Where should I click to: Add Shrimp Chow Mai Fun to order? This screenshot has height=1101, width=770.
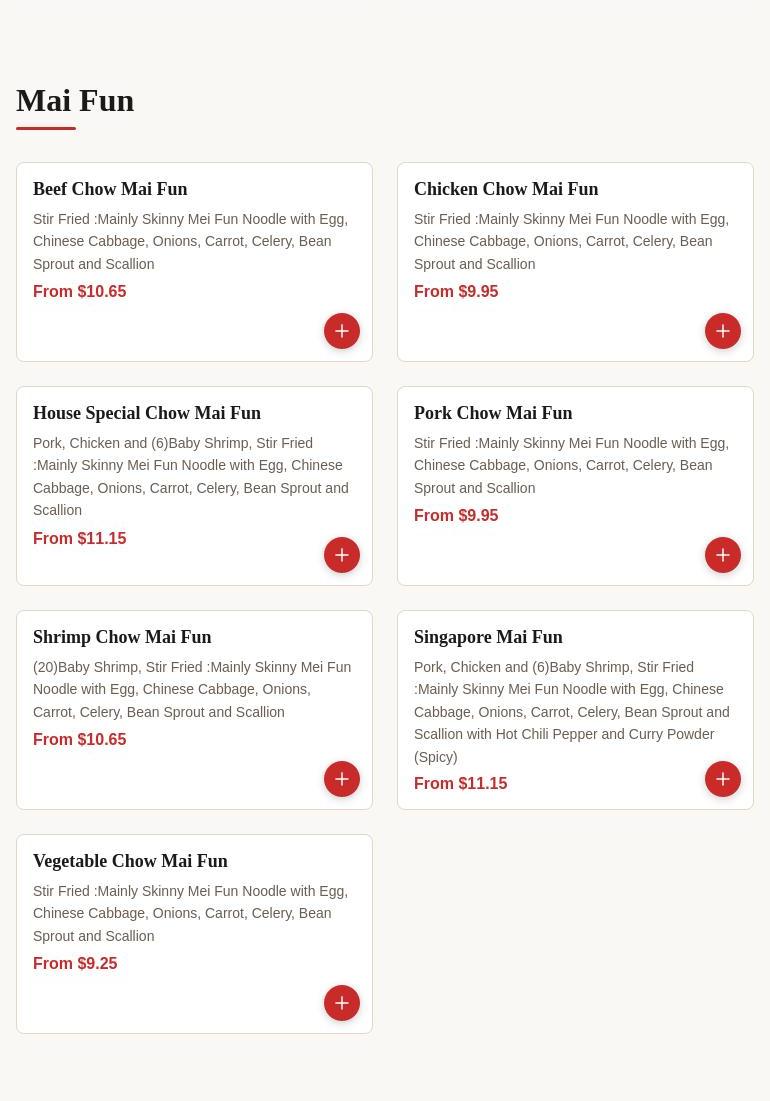(x=342, y=779)
